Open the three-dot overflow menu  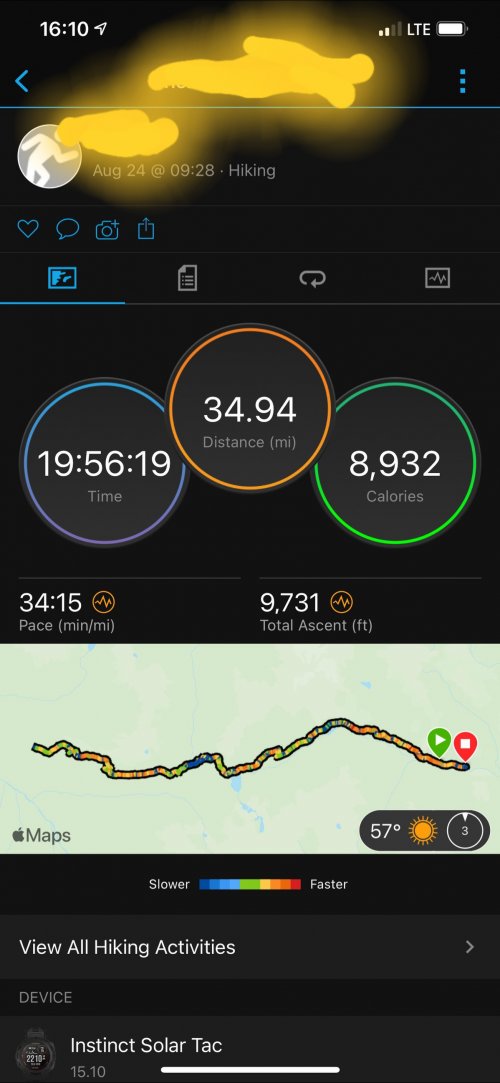tap(463, 81)
